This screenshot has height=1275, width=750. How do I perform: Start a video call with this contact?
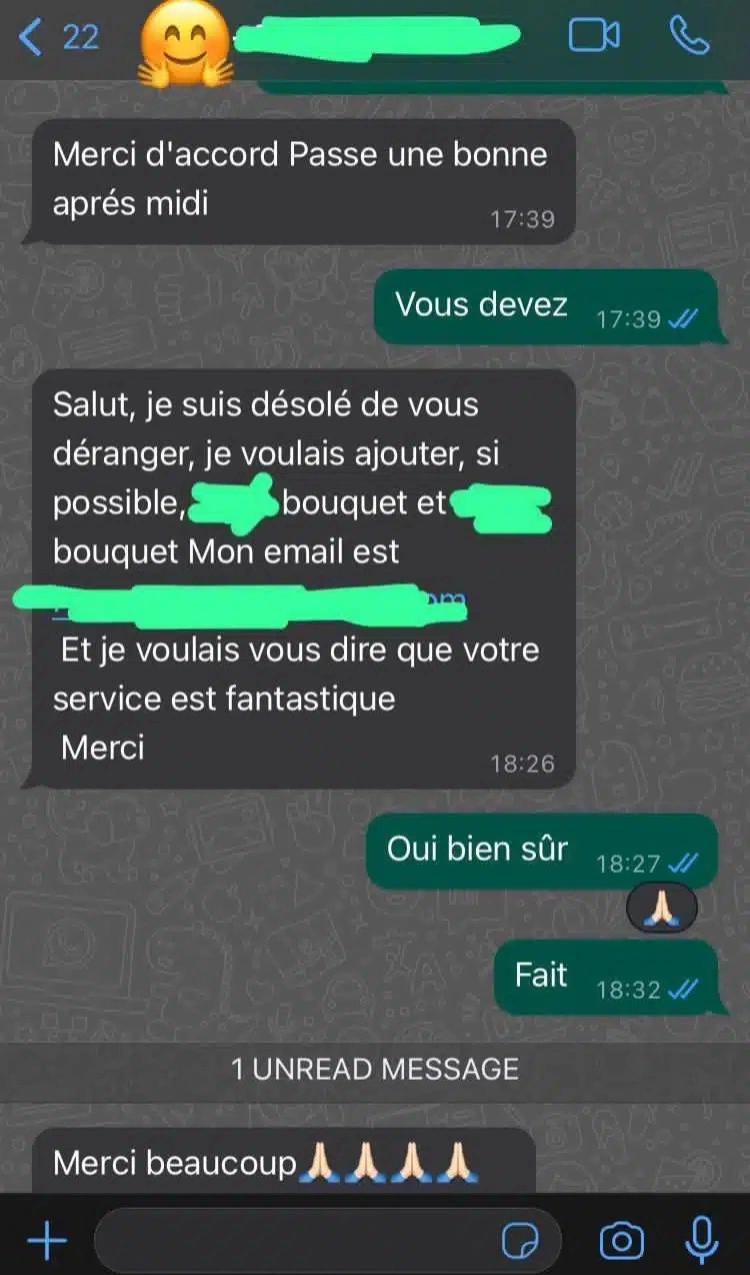(x=594, y=36)
